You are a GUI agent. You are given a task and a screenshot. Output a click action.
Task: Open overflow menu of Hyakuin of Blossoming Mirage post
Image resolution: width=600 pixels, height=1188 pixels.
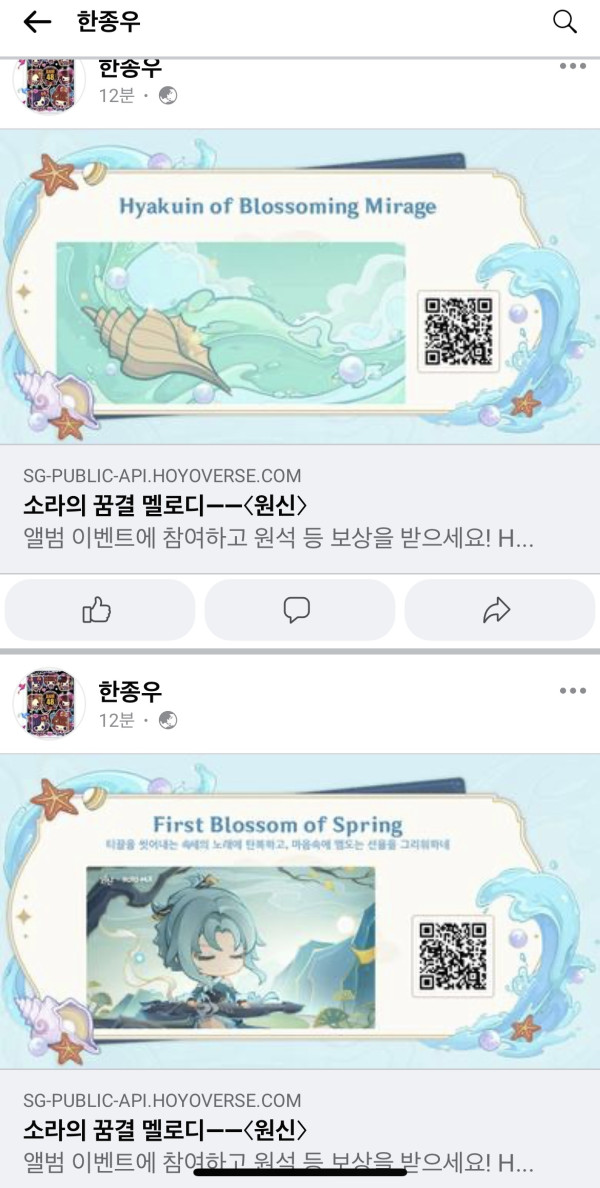tap(572, 67)
